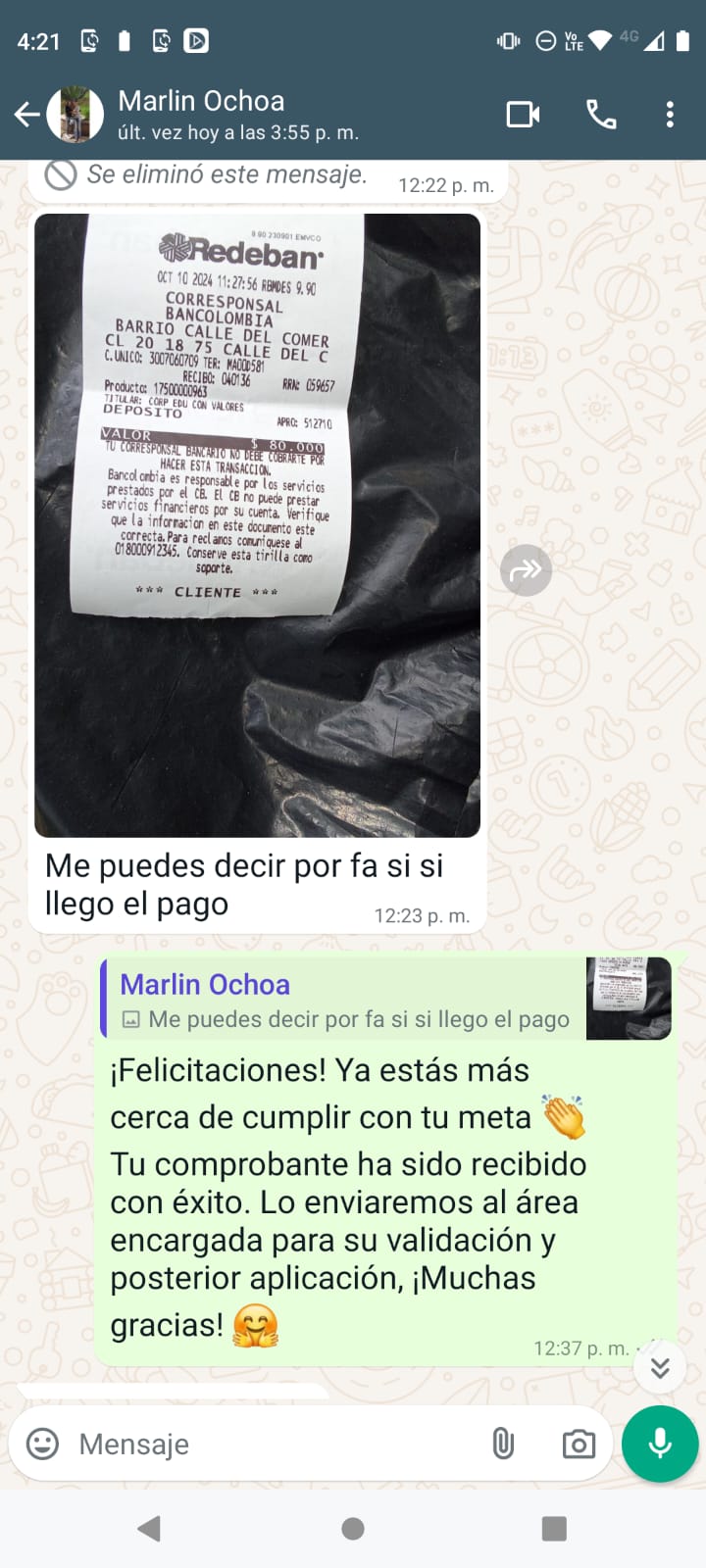Open the emoji picker
706x1568 pixels.
(42, 1444)
